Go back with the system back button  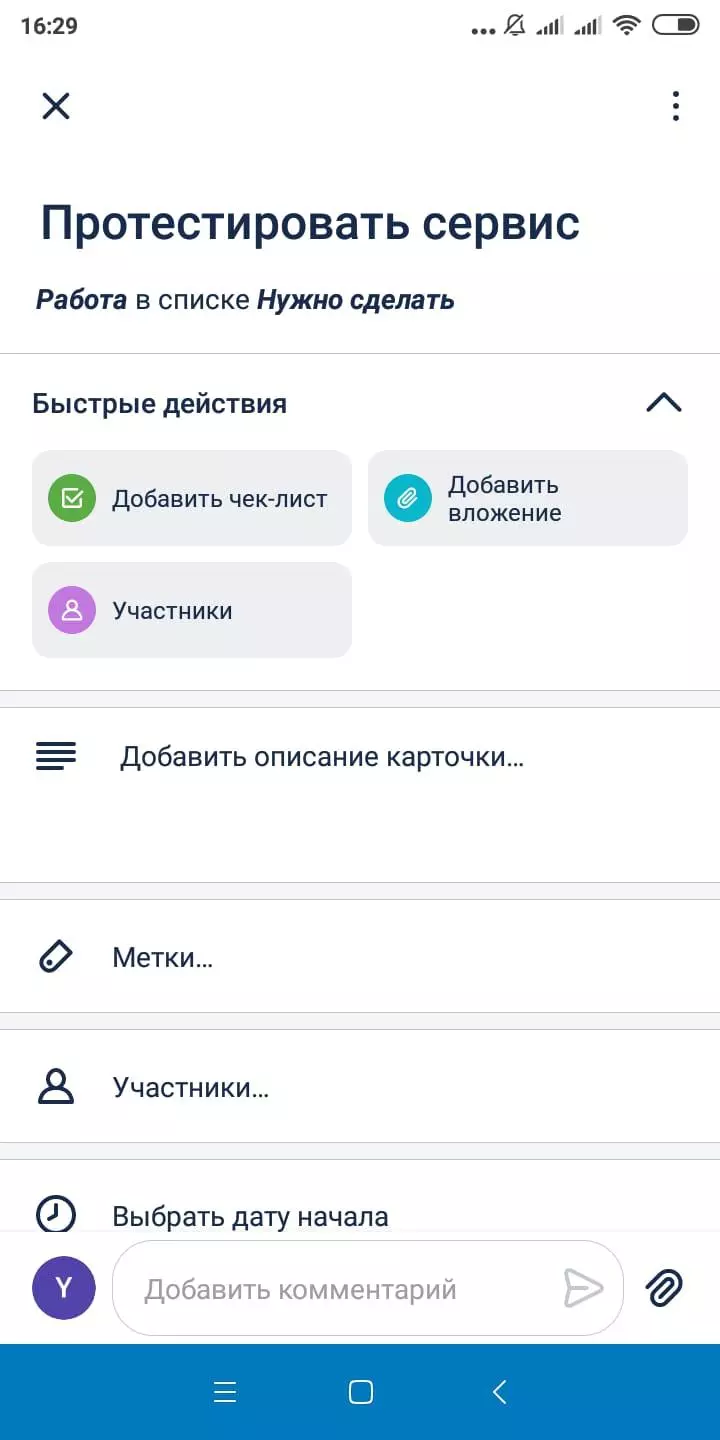[x=500, y=1392]
